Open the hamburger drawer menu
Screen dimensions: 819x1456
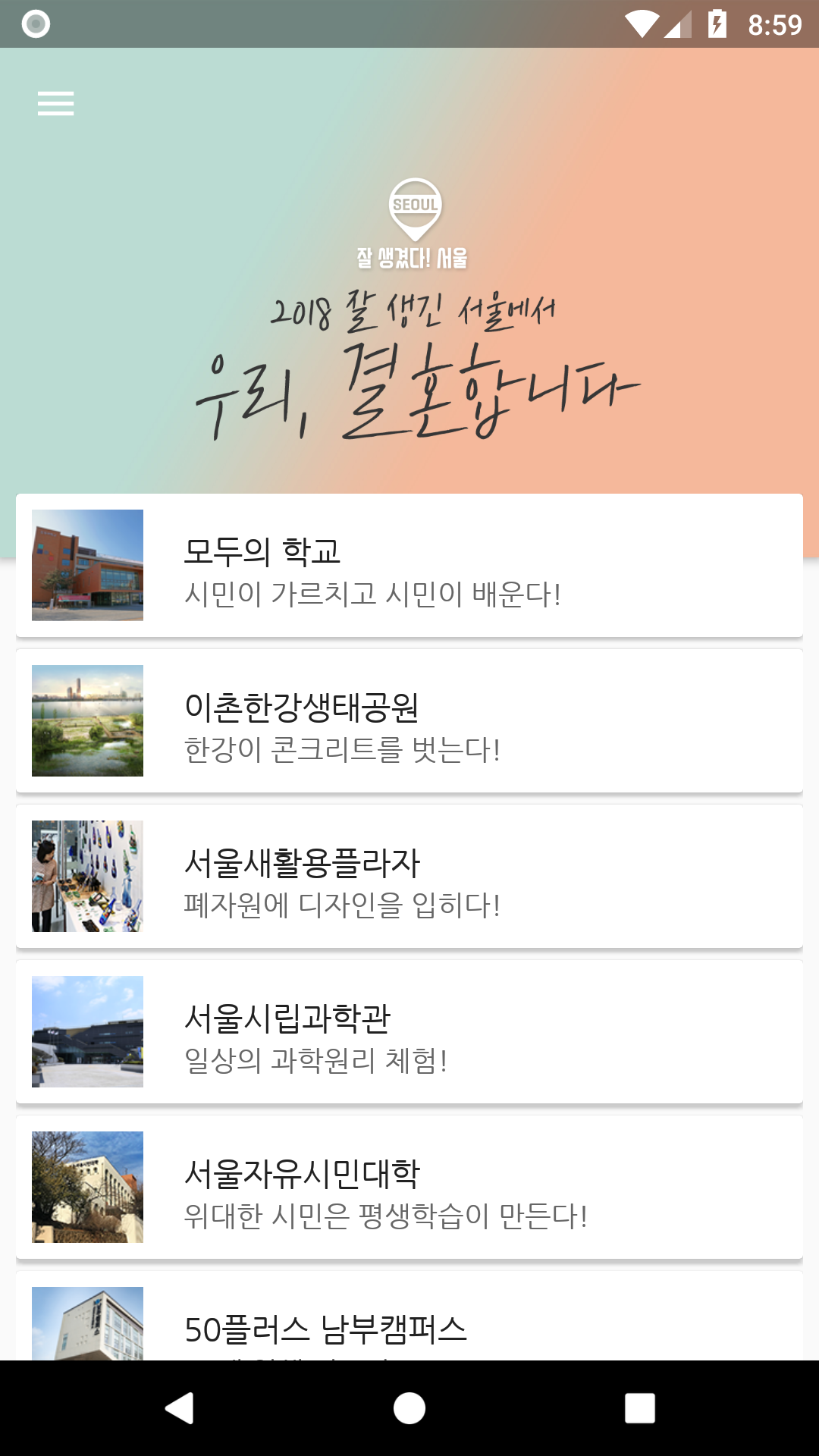(56, 103)
